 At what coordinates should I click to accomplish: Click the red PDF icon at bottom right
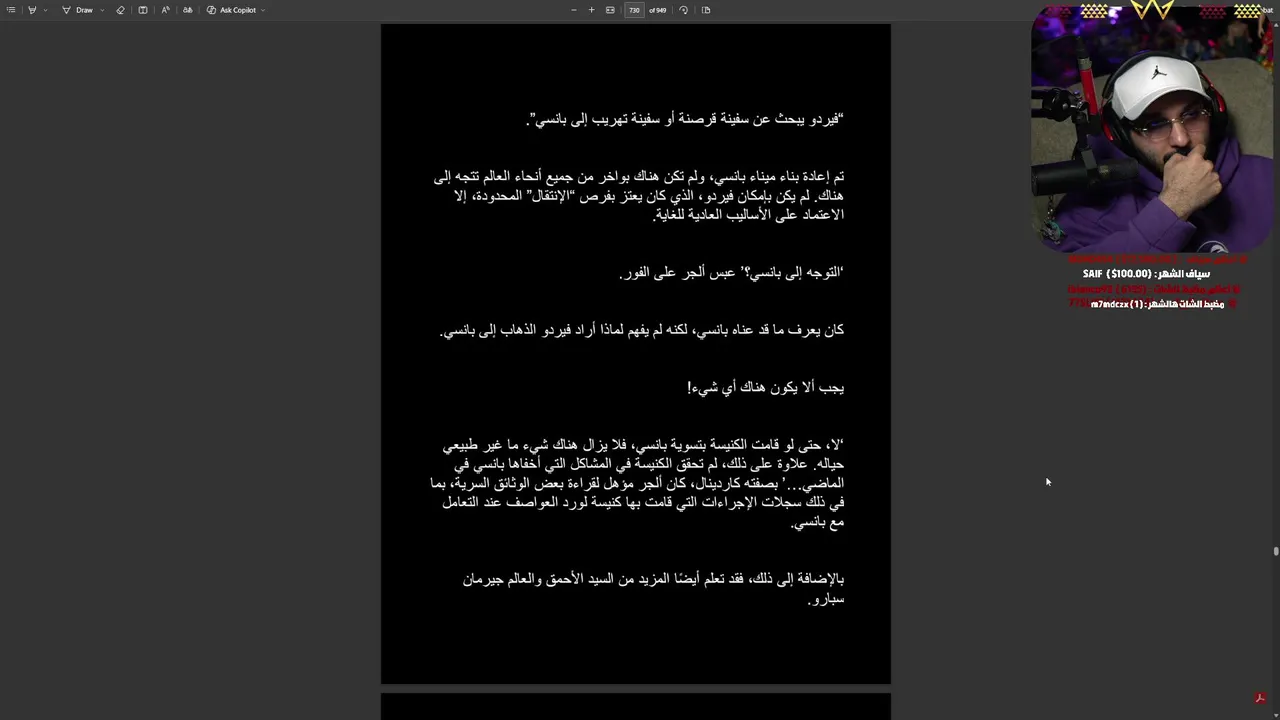pos(1260,698)
